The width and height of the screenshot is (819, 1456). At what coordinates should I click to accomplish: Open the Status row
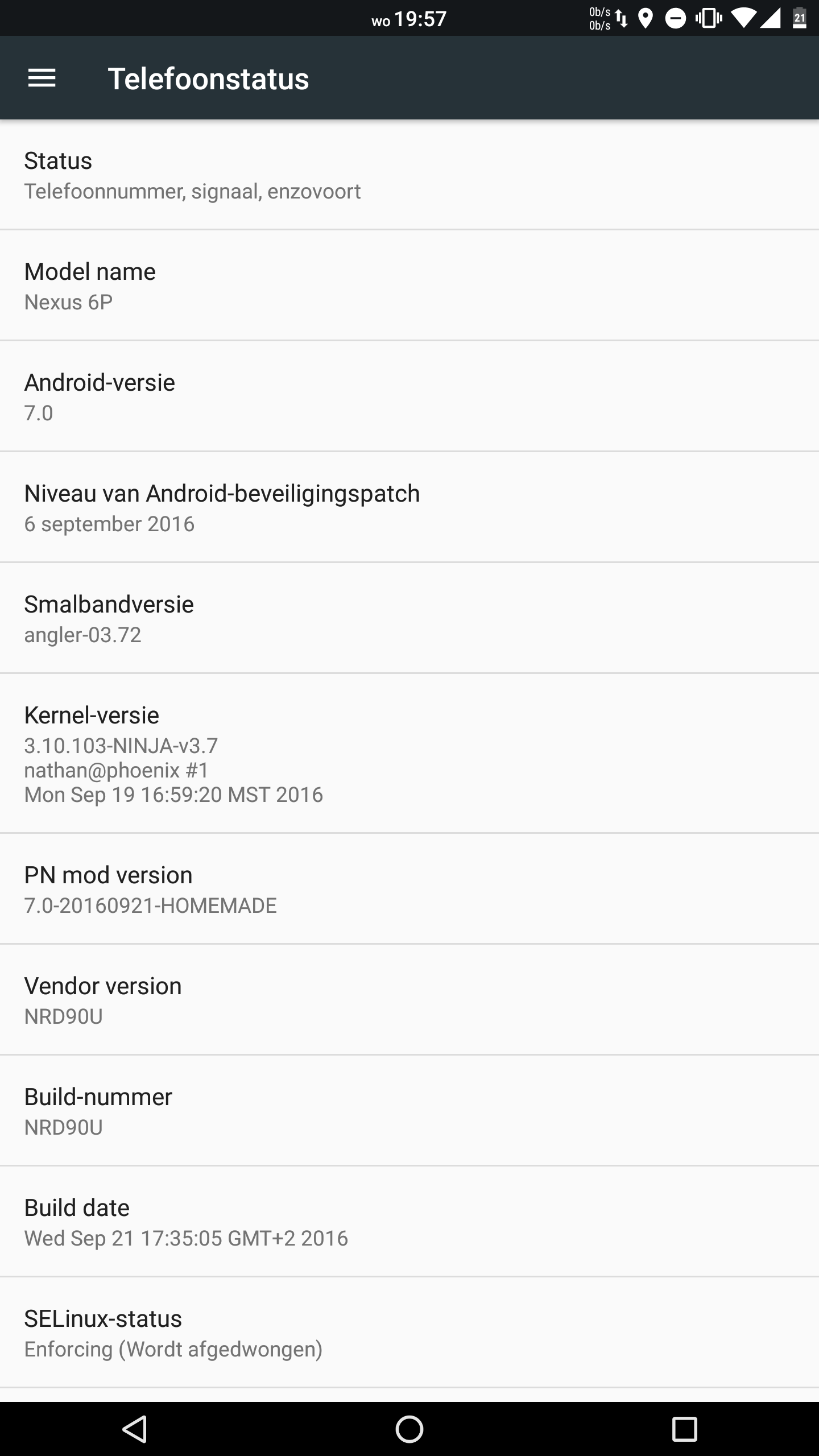[409, 175]
